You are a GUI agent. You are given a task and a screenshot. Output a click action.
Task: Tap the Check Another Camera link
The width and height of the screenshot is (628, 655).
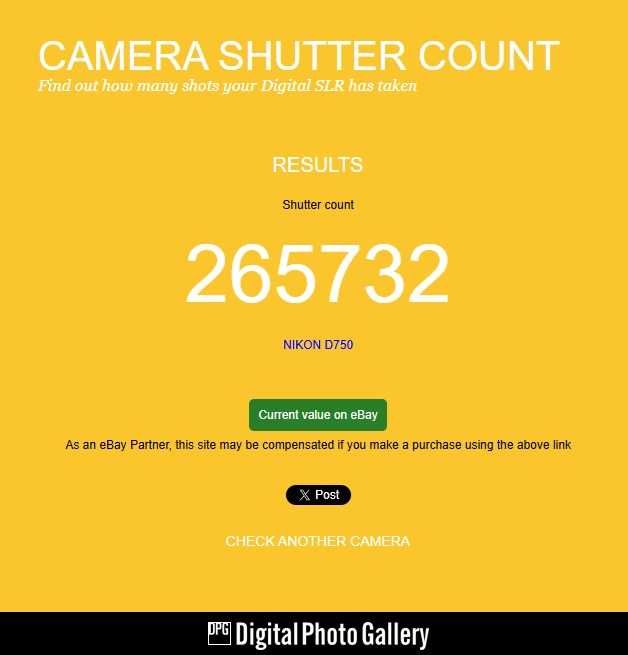[317, 541]
